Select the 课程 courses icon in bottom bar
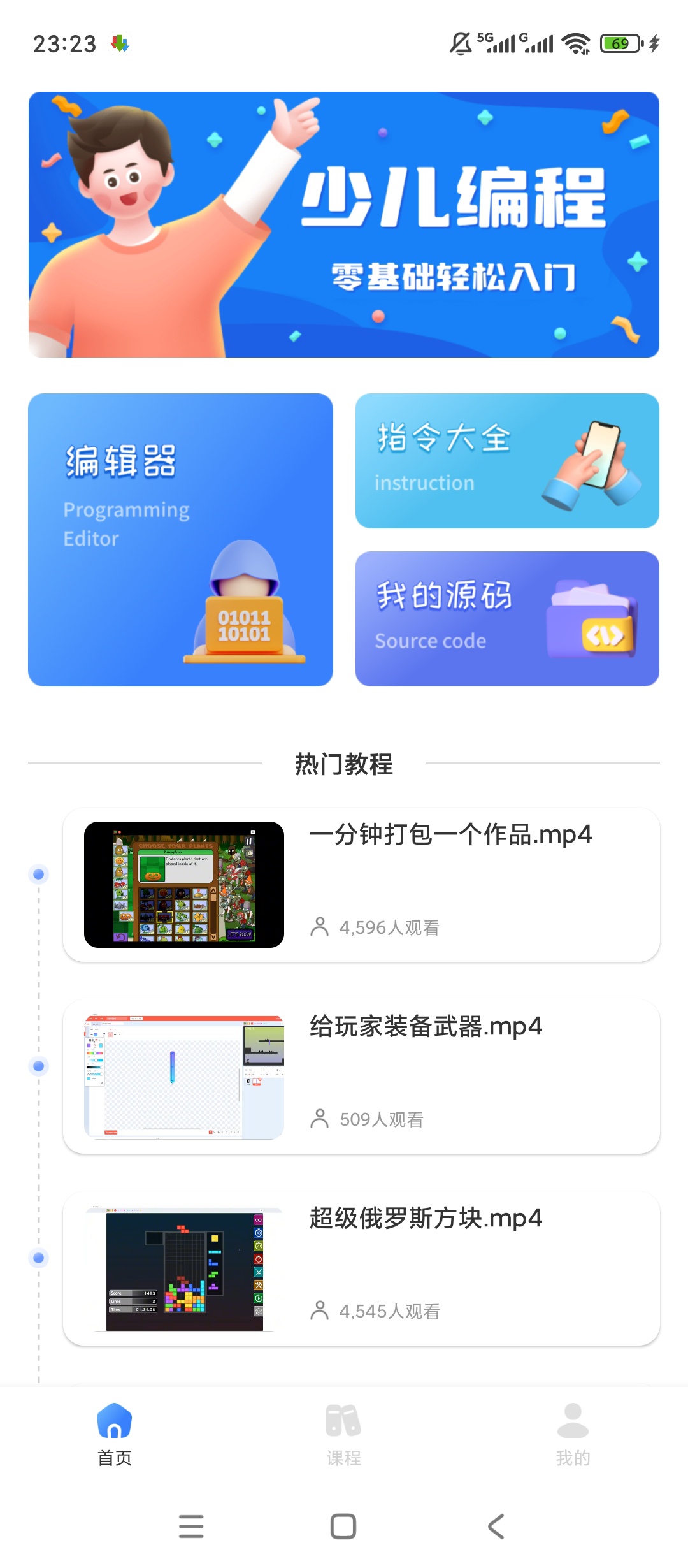The image size is (688, 1568). tap(343, 1431)
